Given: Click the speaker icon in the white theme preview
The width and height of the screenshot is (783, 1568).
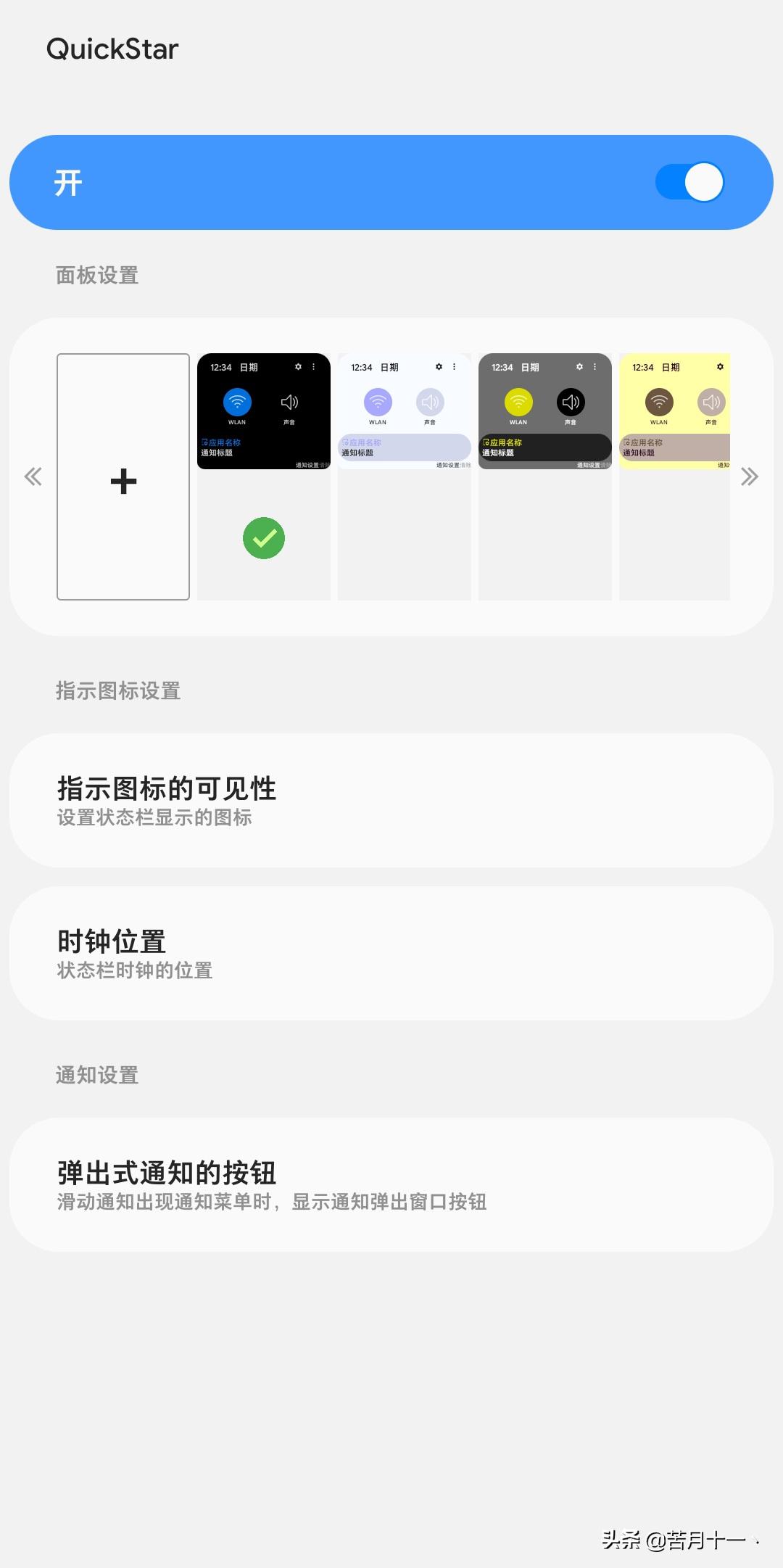Looking at the screenshot, I should 430,403.
